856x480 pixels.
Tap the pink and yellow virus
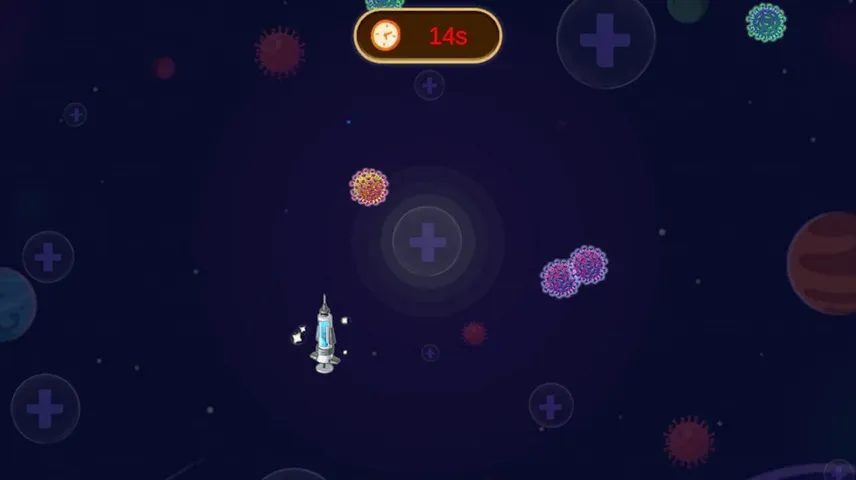[x=369, y=187]
